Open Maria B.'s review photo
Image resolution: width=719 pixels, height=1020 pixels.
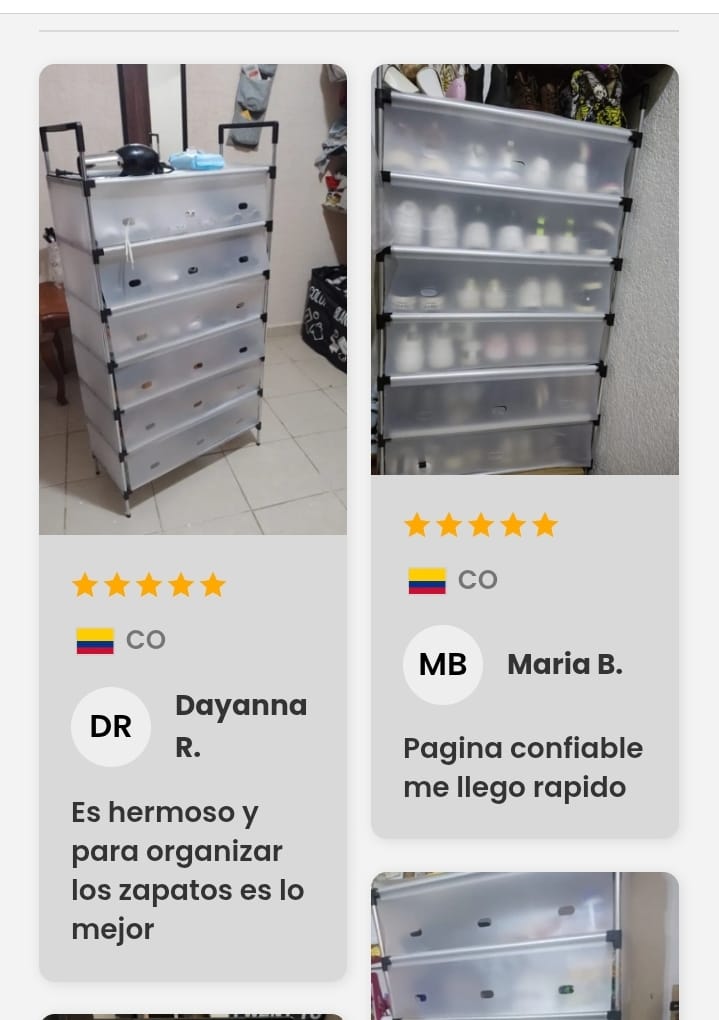[x=525, y=270]
